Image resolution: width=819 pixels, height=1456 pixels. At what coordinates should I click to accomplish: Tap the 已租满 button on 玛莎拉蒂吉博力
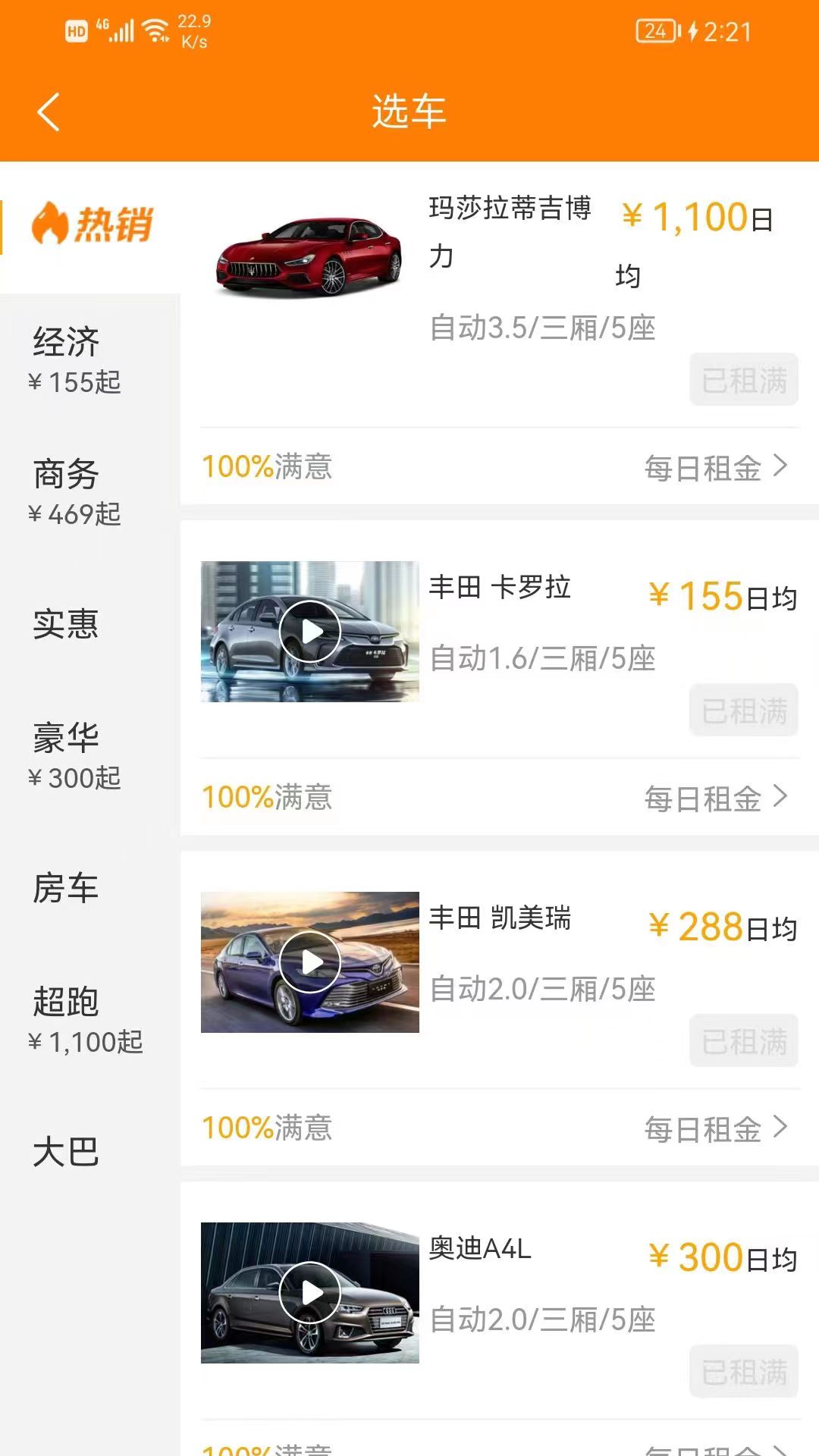tap(743, 380)
